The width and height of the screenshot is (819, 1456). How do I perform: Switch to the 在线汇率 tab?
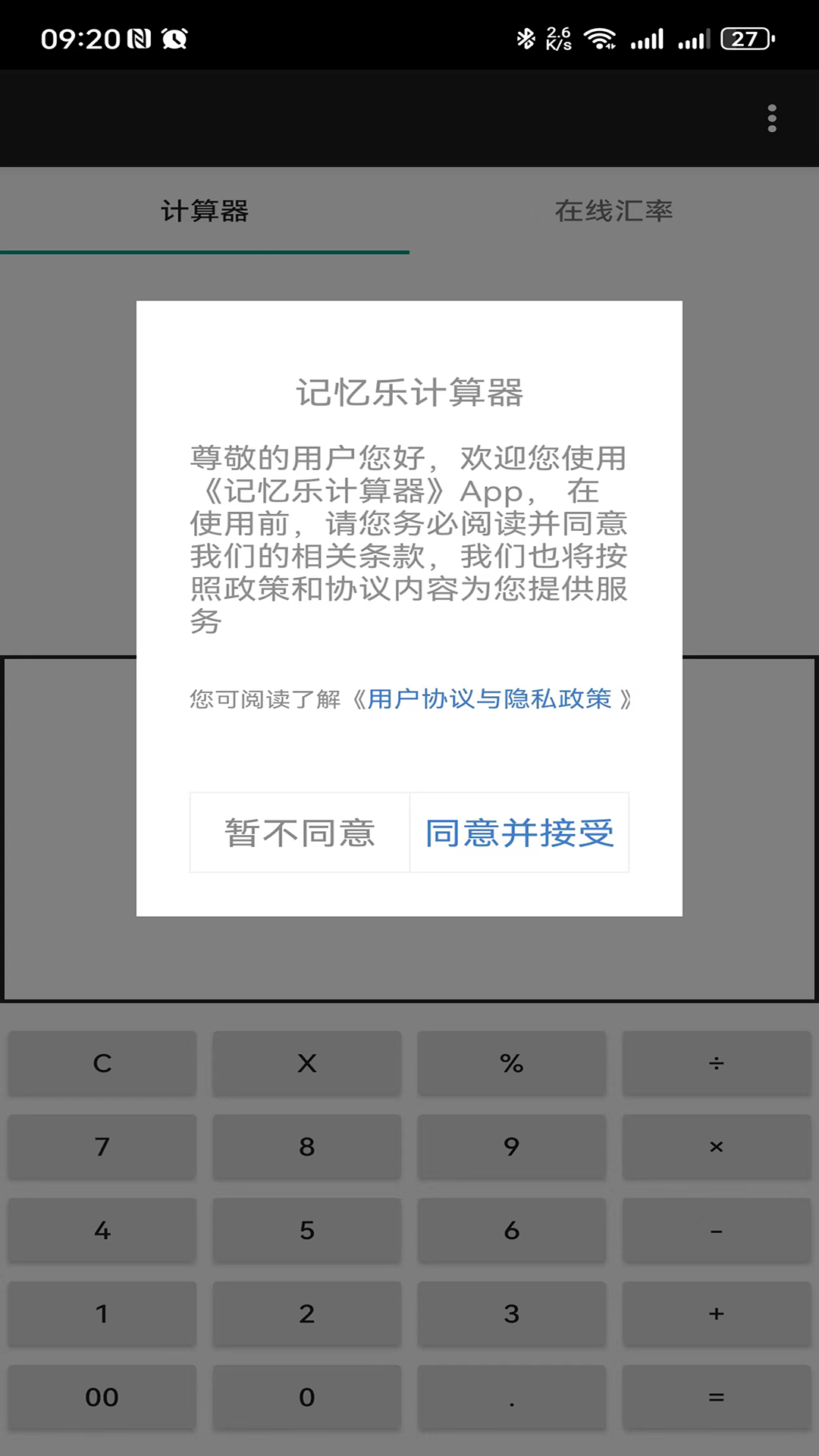point(614,211)
